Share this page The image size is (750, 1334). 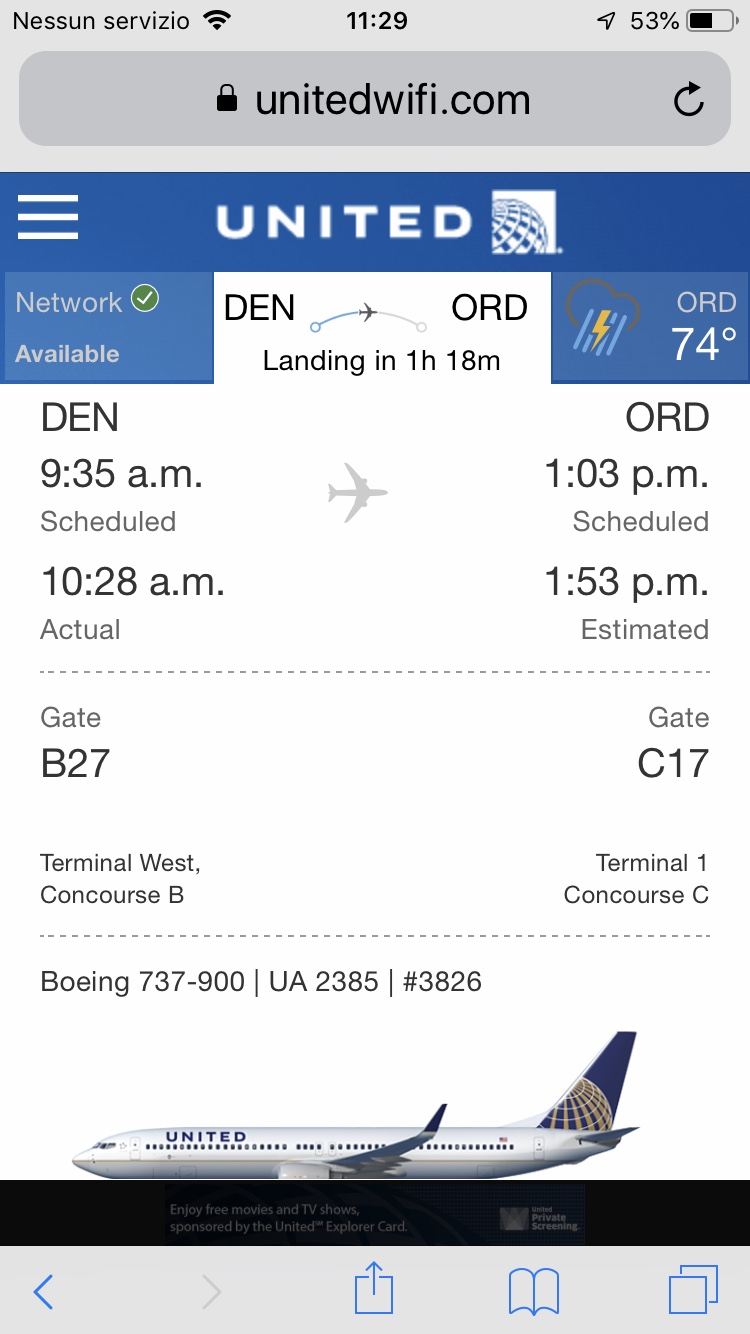pos(375,1290)
